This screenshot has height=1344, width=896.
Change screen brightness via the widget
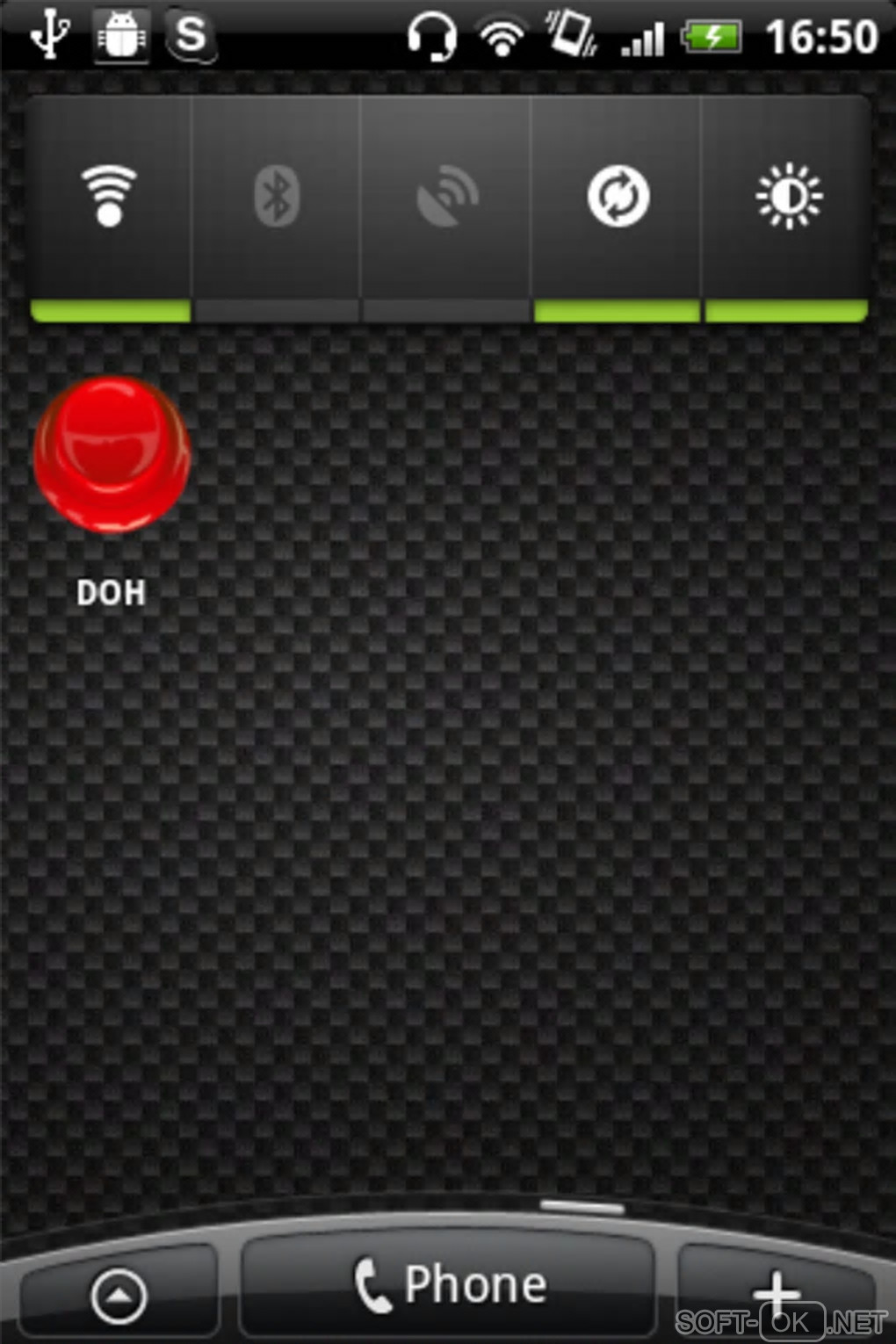[x=788, y=198]
